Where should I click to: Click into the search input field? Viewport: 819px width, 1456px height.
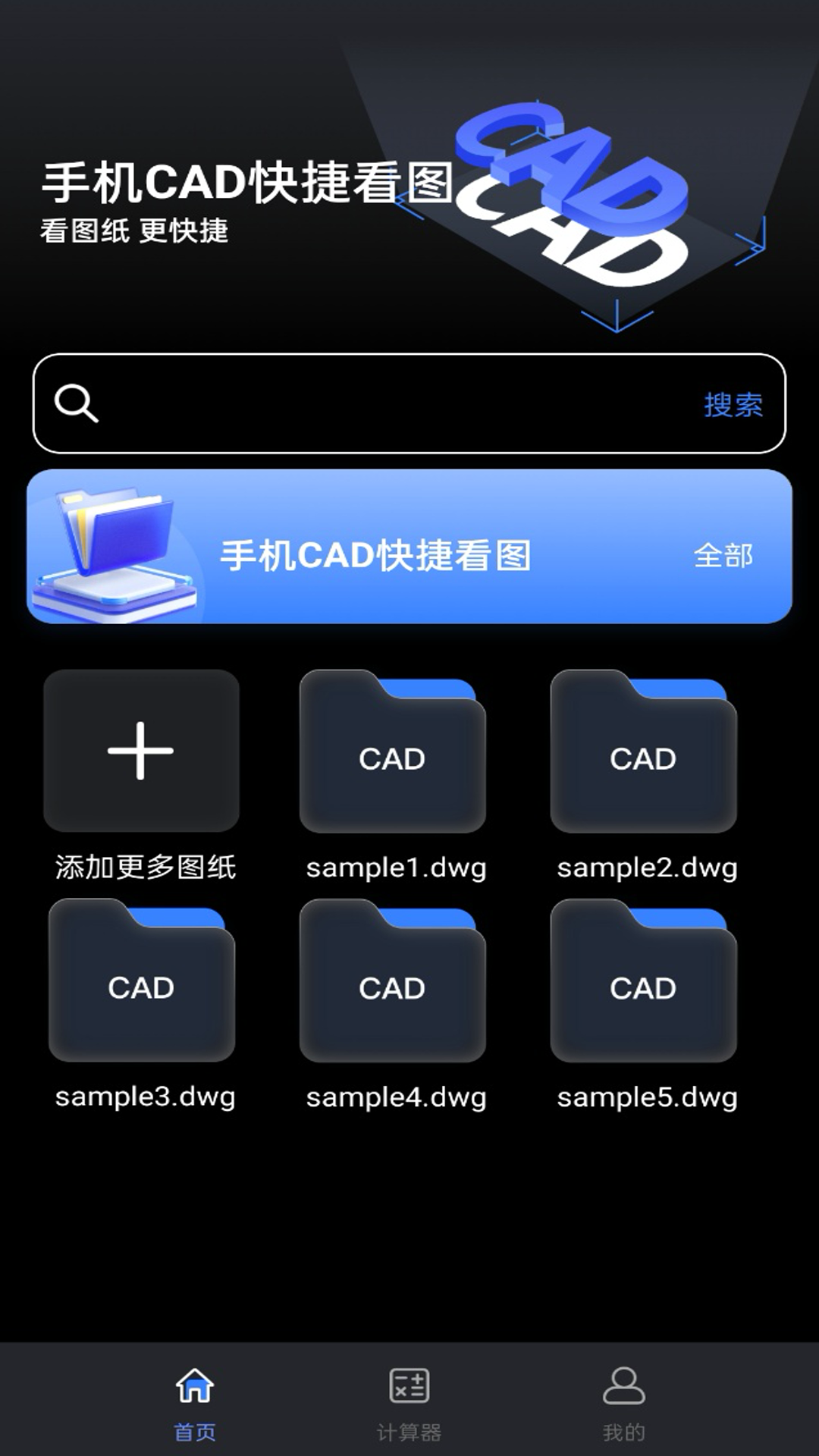379,405
